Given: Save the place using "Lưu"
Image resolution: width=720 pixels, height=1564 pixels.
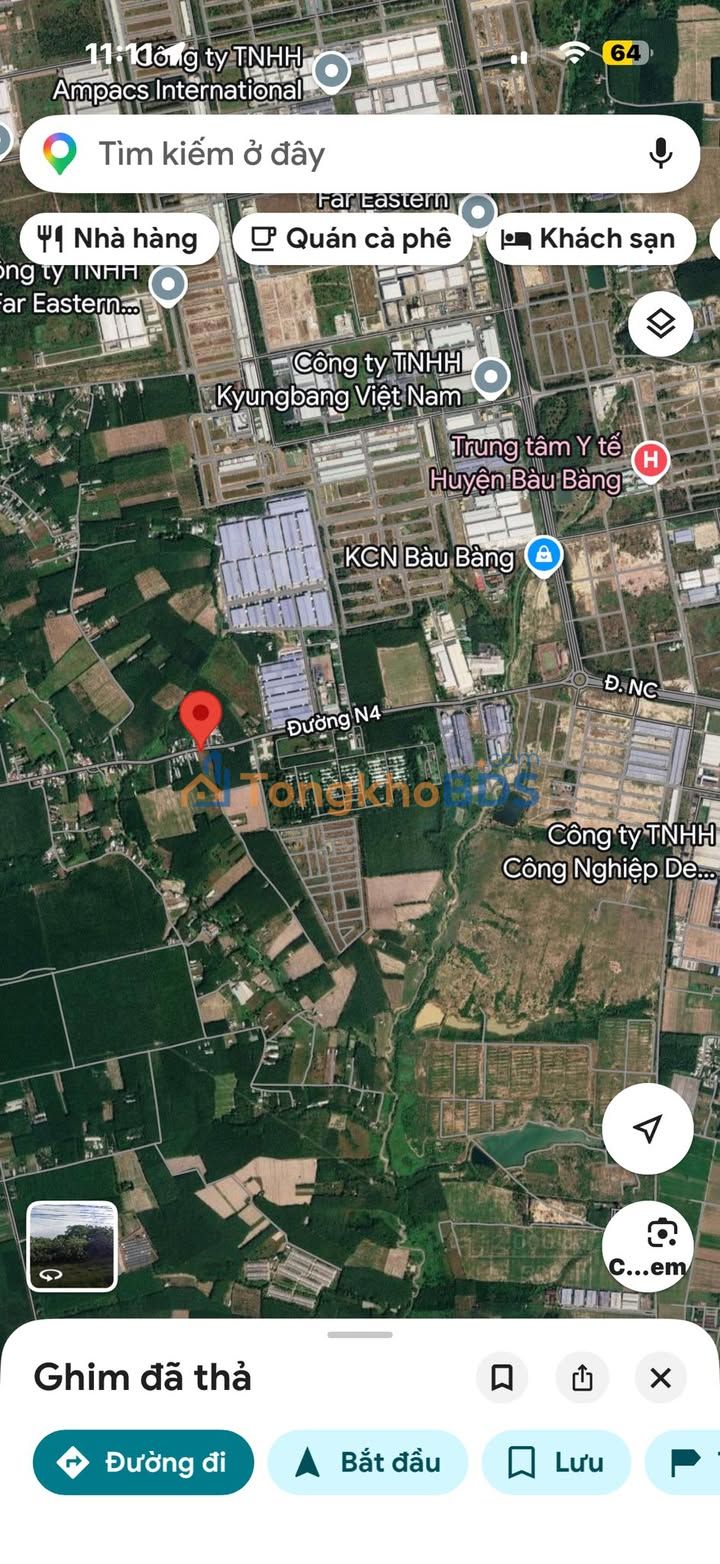Looking at the screenshot, I should pyautogui.click(x=556, y=1462).
